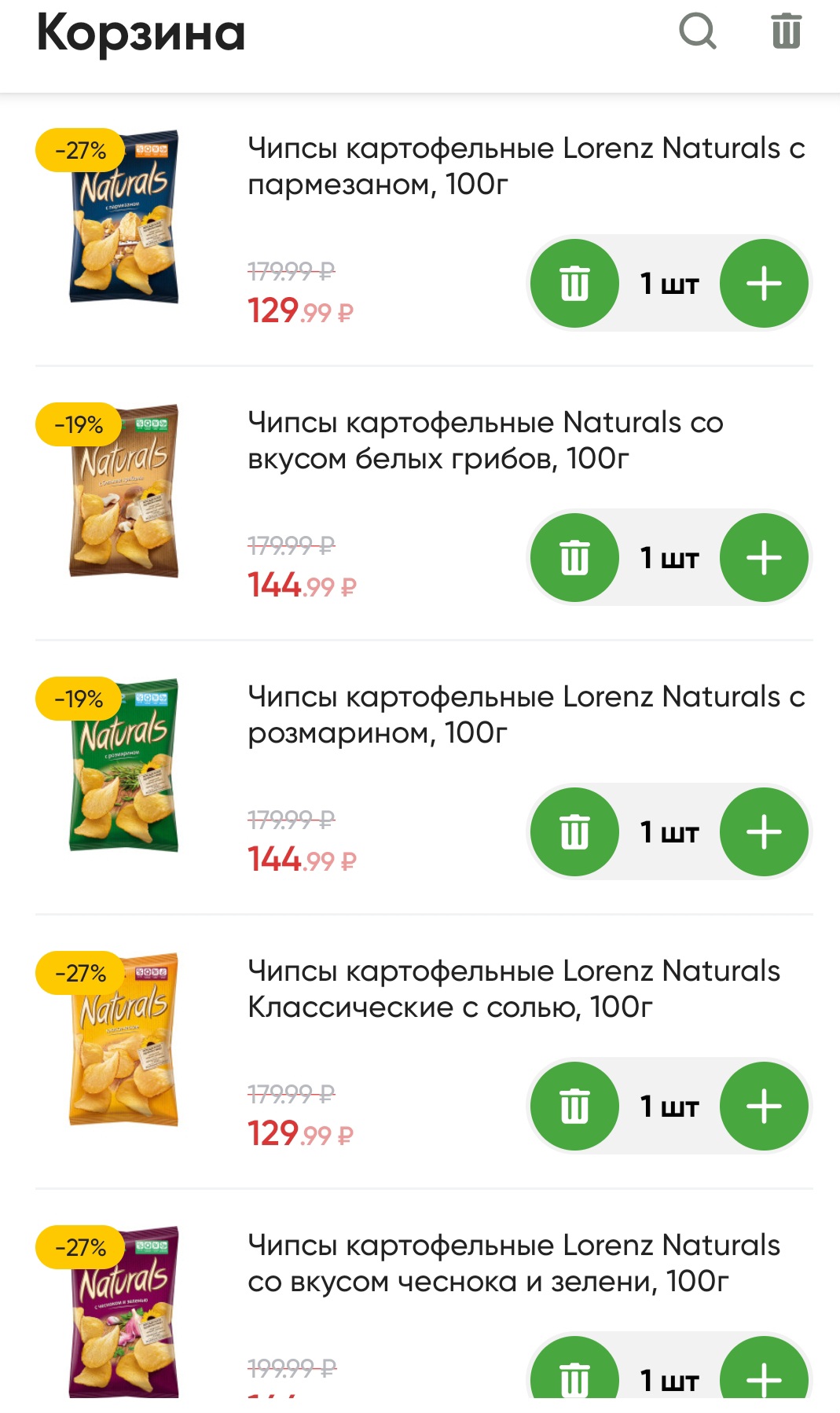Open the garlic and herbs chips image
The width and height of the screenshot is (840, 1413).
124,1312
